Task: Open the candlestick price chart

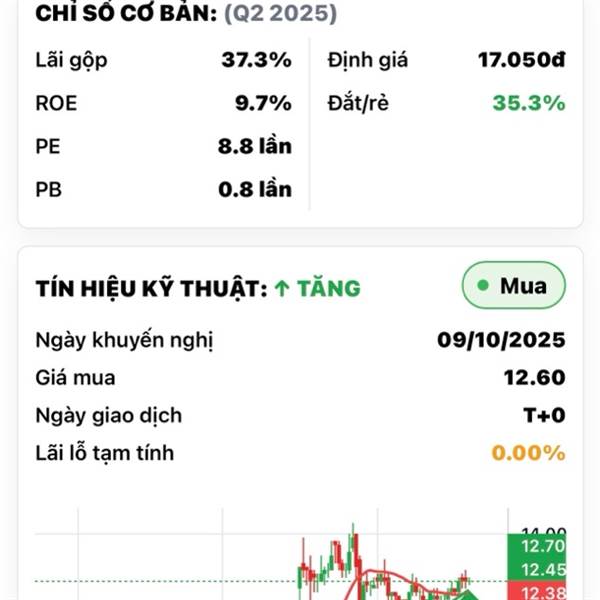Action: [300, 562]
